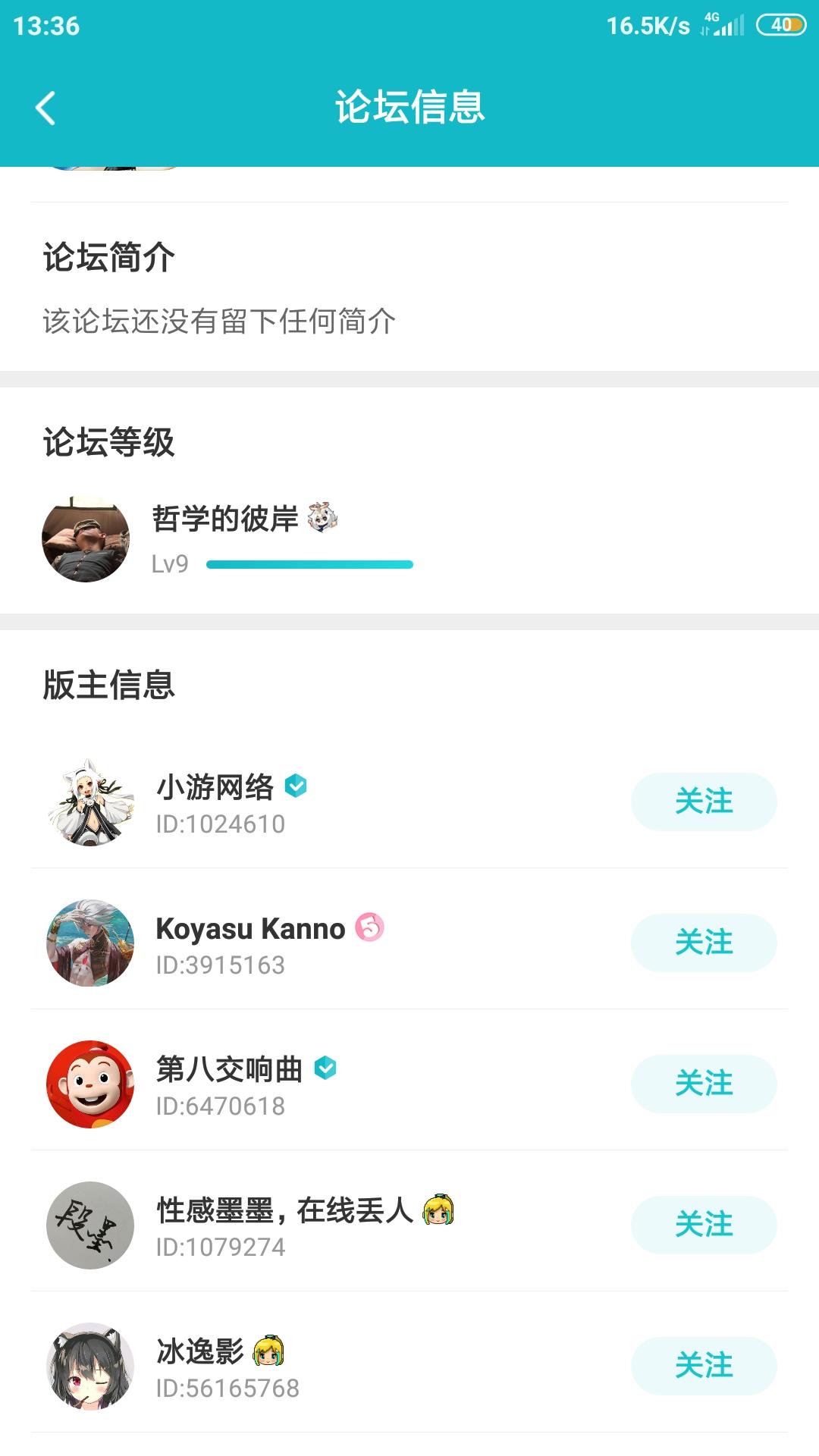The image size is (819, 1456).
Task: Tap 关注 for 性感墨墨，在线丢人
Action: tap(704, 1224)
